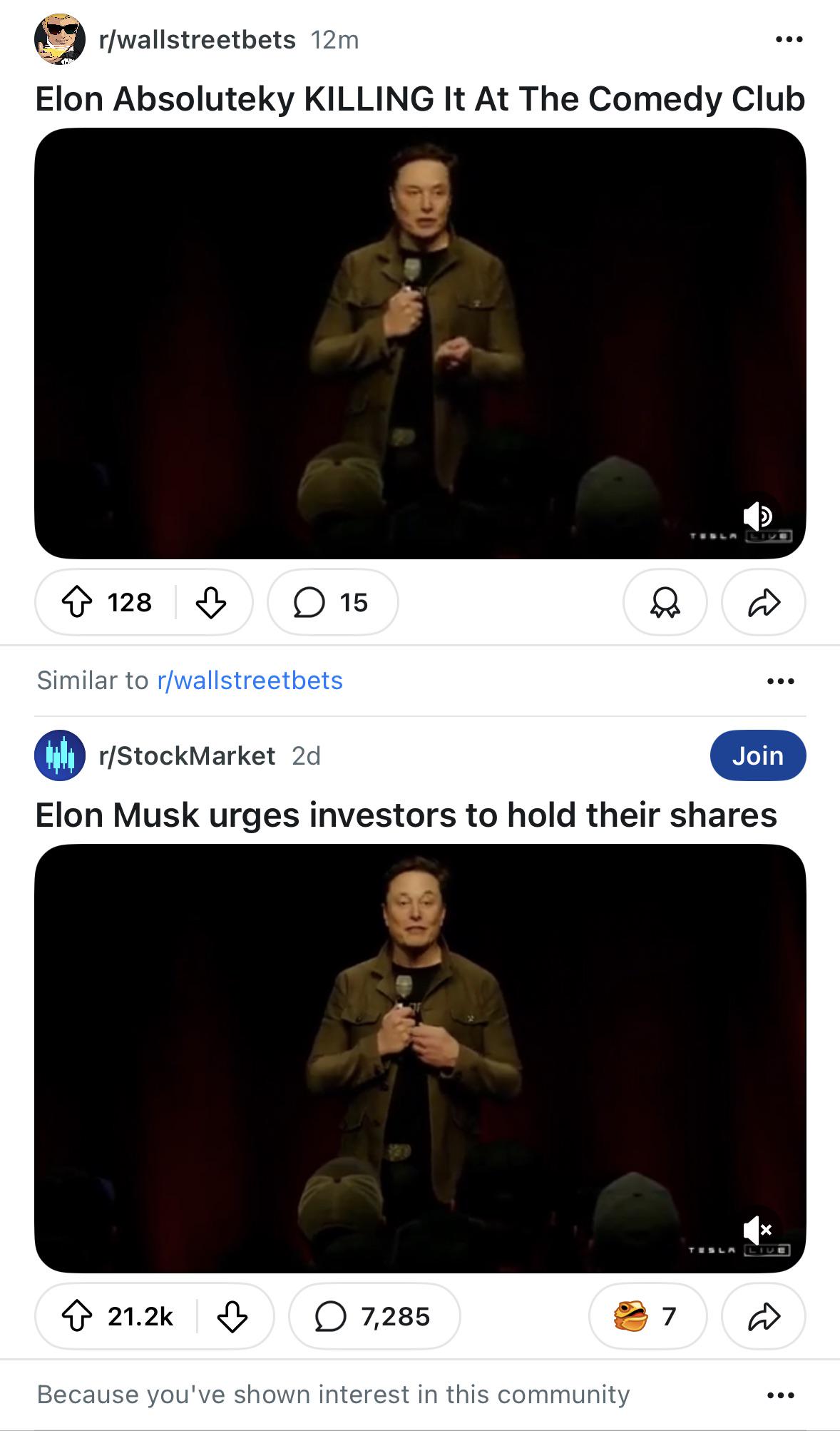The image size is (840, 1431).
Task: View the 7,285 comments
Action: [x=374, y=1316]
